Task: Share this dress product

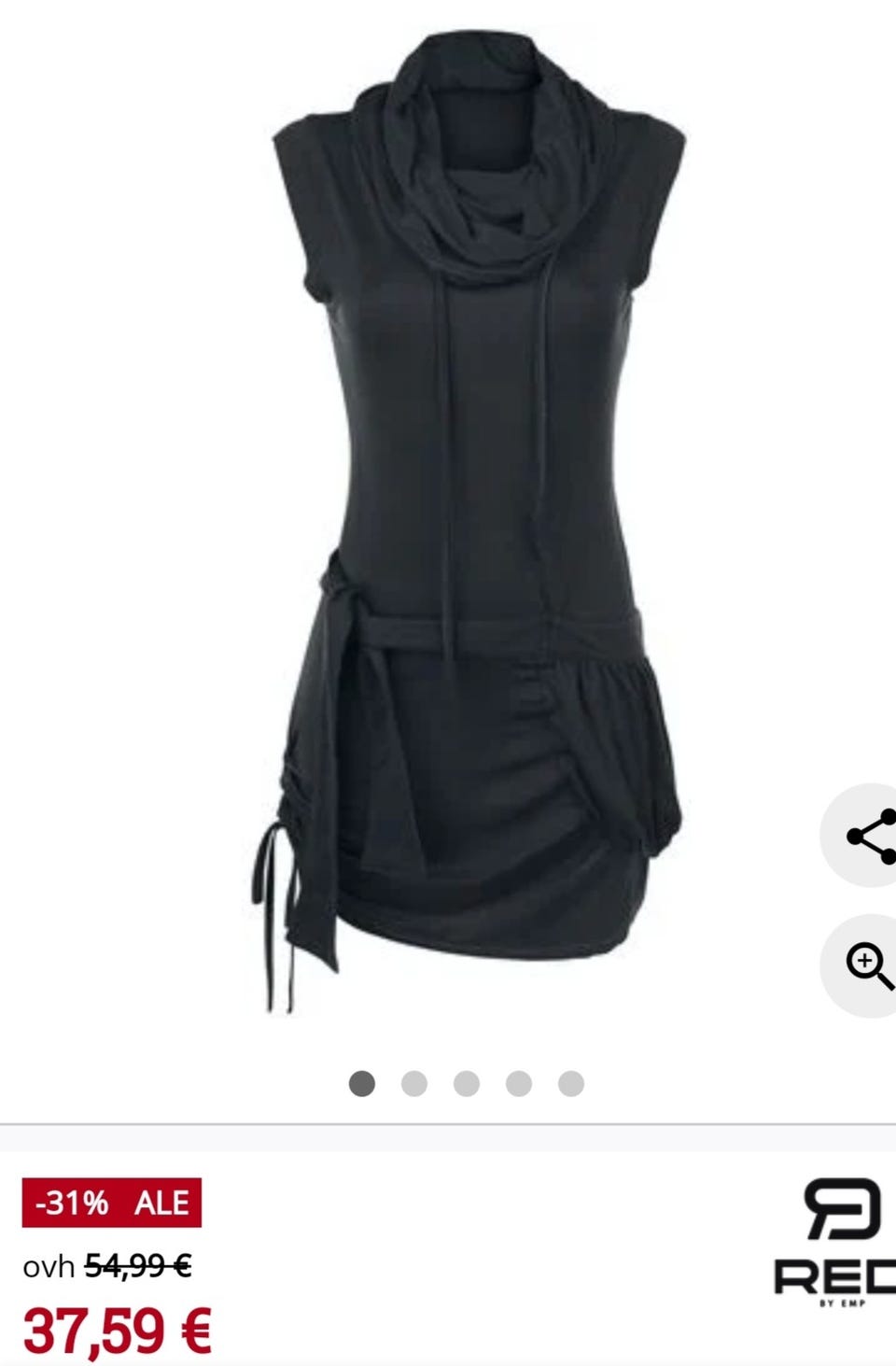Action: 868,835
